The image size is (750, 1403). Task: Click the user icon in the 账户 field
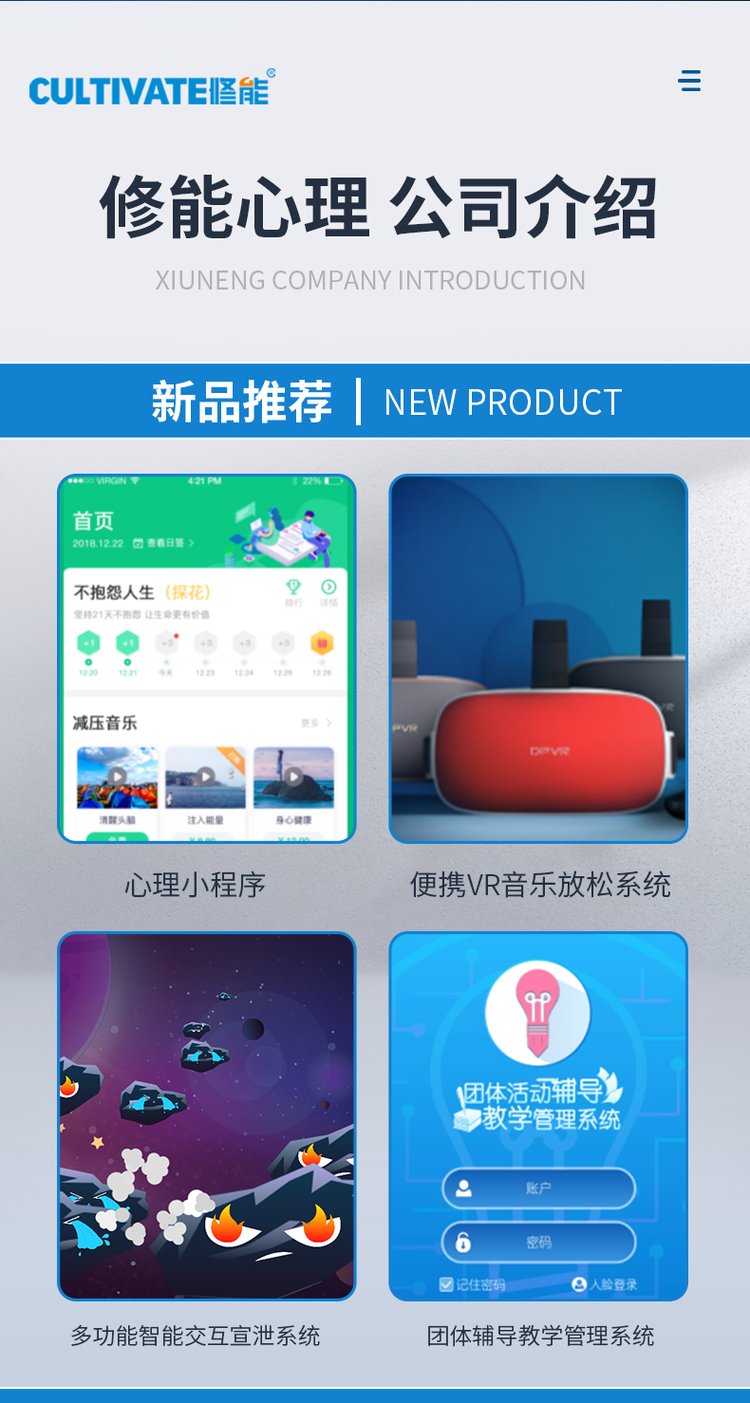click(x=464, y=1187)
